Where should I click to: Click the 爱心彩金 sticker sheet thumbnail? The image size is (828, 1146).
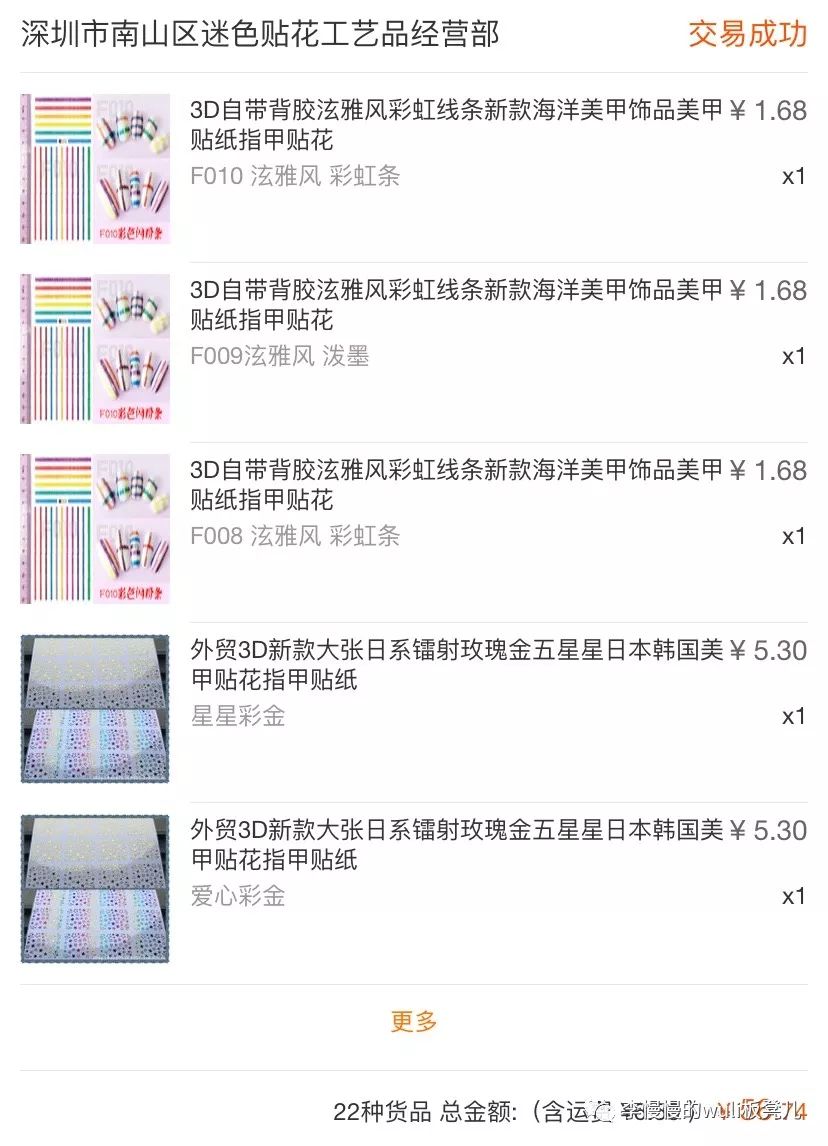(94, 888)
